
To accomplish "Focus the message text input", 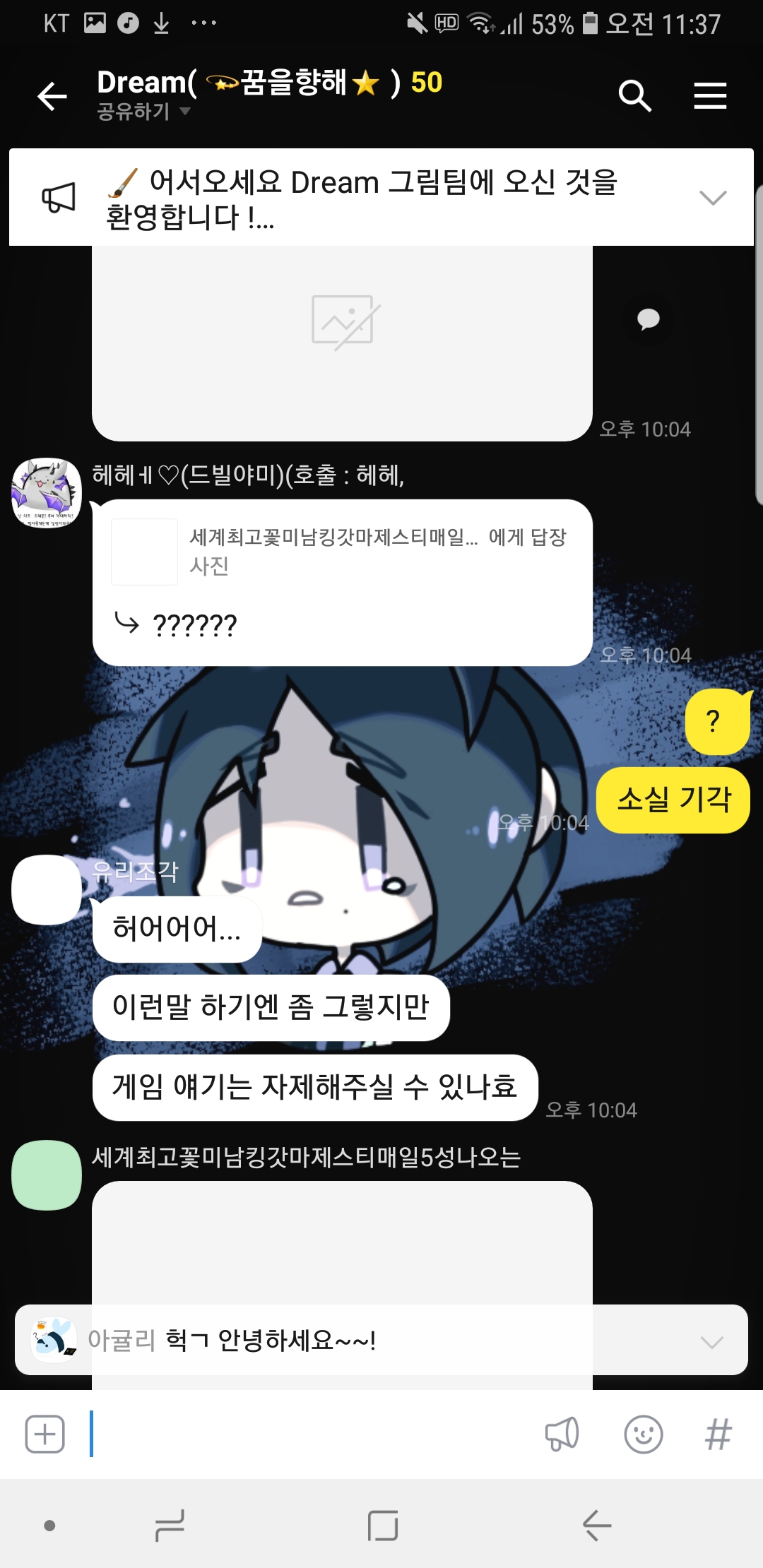I will pos(311,1435).
